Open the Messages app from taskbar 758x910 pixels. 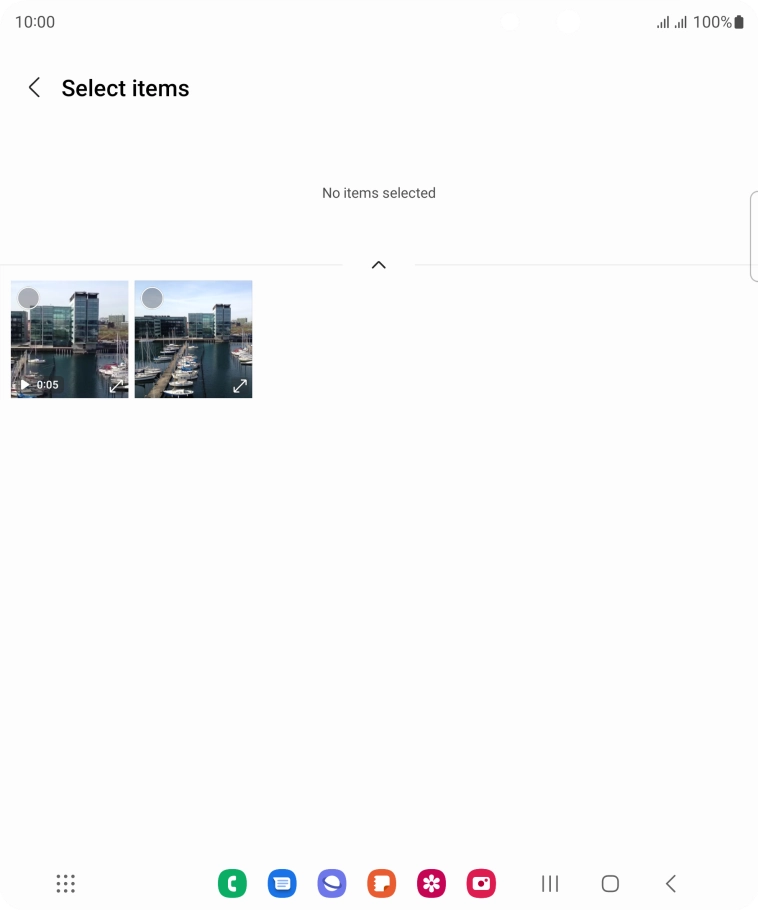tap(282, 883)
